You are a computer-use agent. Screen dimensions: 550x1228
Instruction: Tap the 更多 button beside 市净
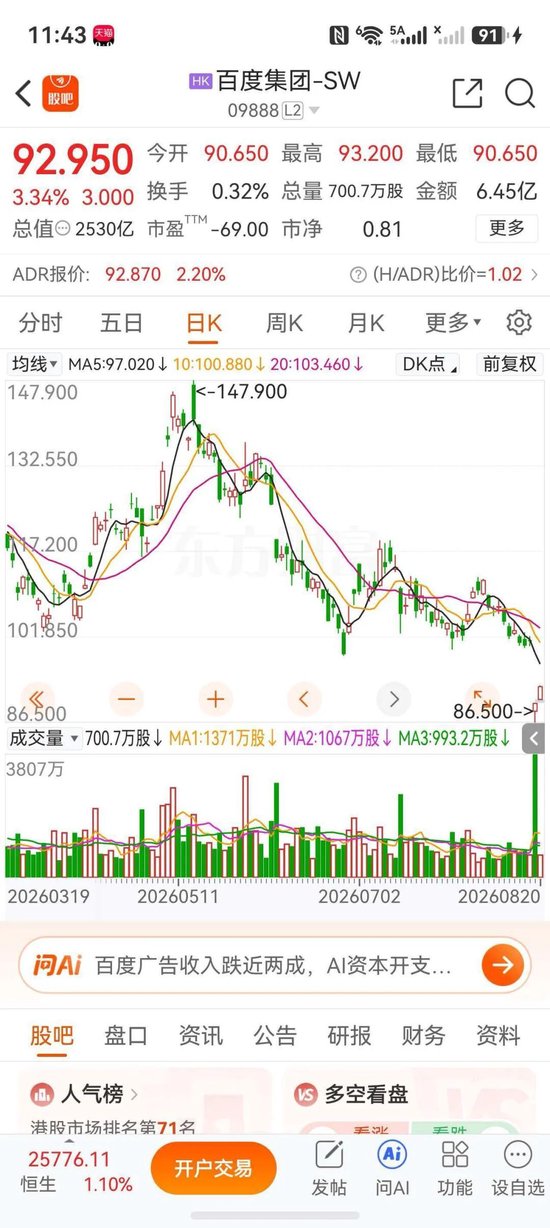click(x=506, y=228)
